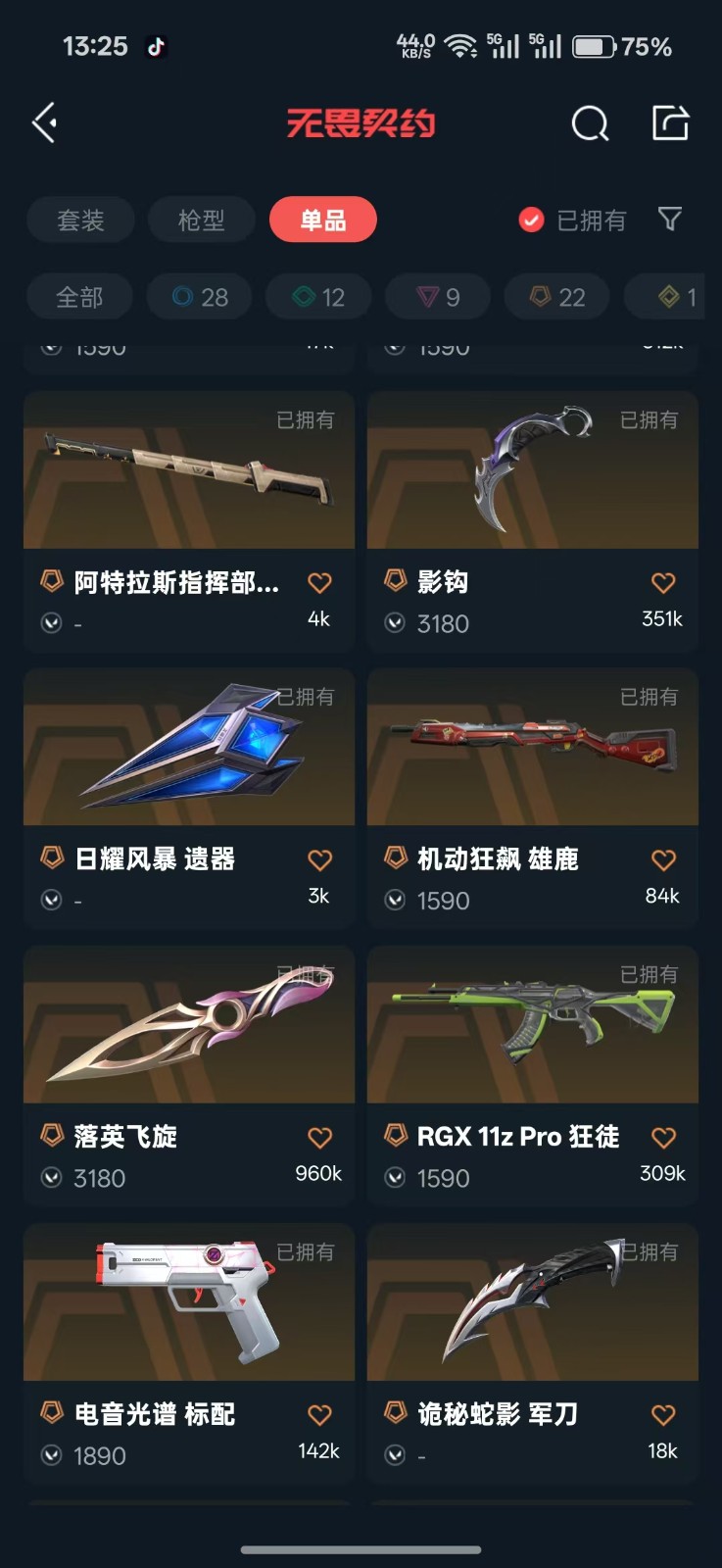This screenshot has width=722, height=1568.
Task: Open the 日耀风暴 遗器 skin card
Action: [x=189, y=799]
